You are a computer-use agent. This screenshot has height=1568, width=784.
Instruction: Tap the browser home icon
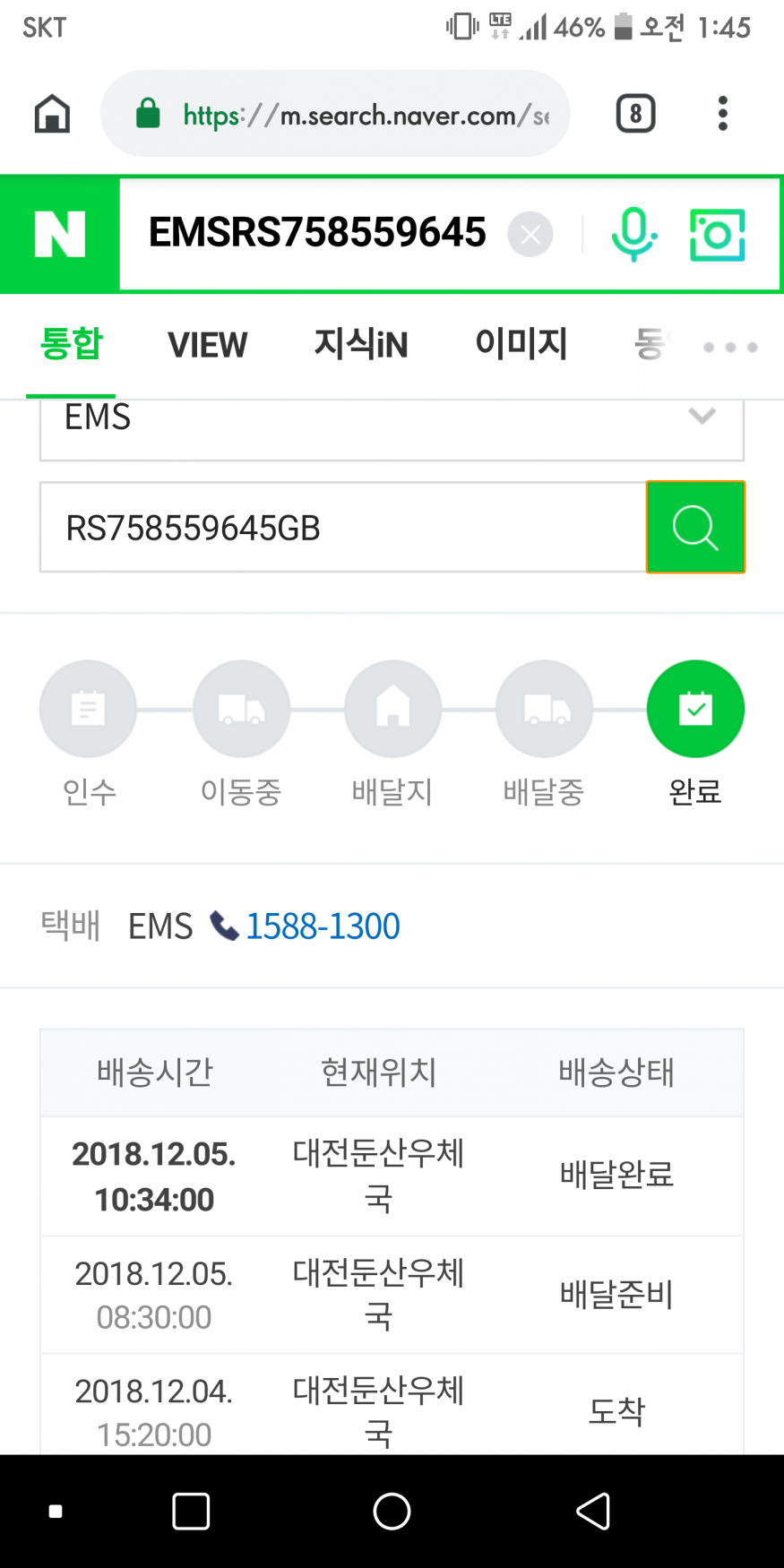tap(52, 114)
